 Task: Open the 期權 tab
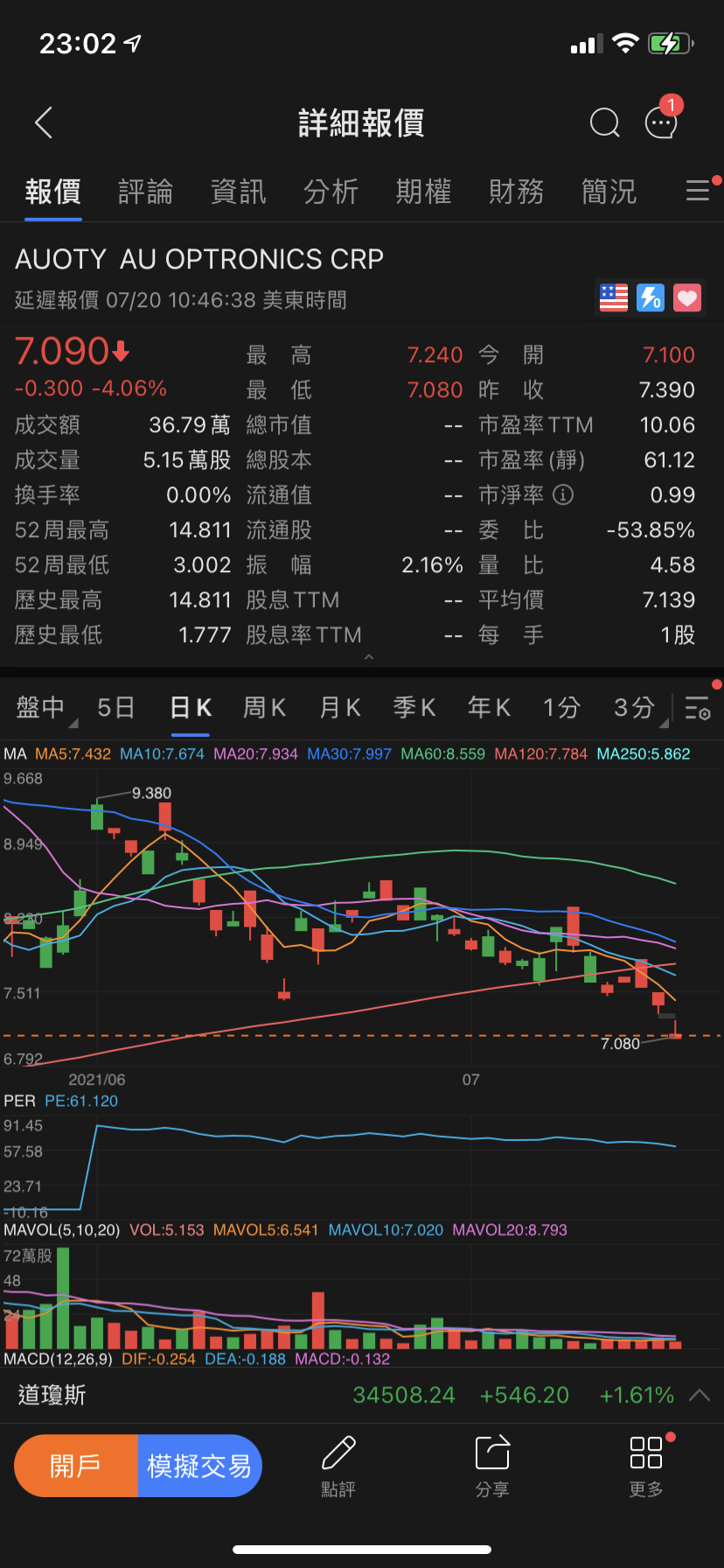tap(423, 192)
